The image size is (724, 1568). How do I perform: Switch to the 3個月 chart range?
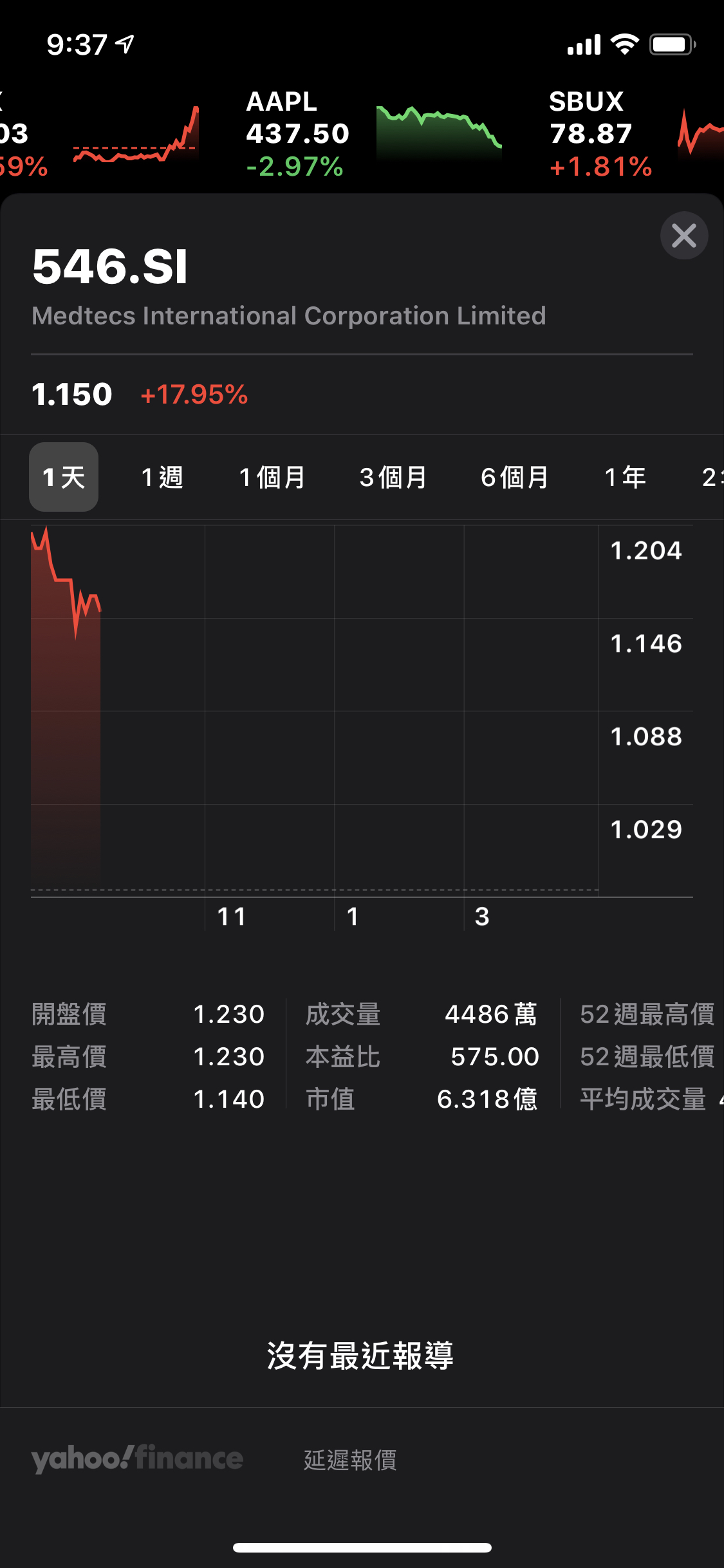[393, 477]
